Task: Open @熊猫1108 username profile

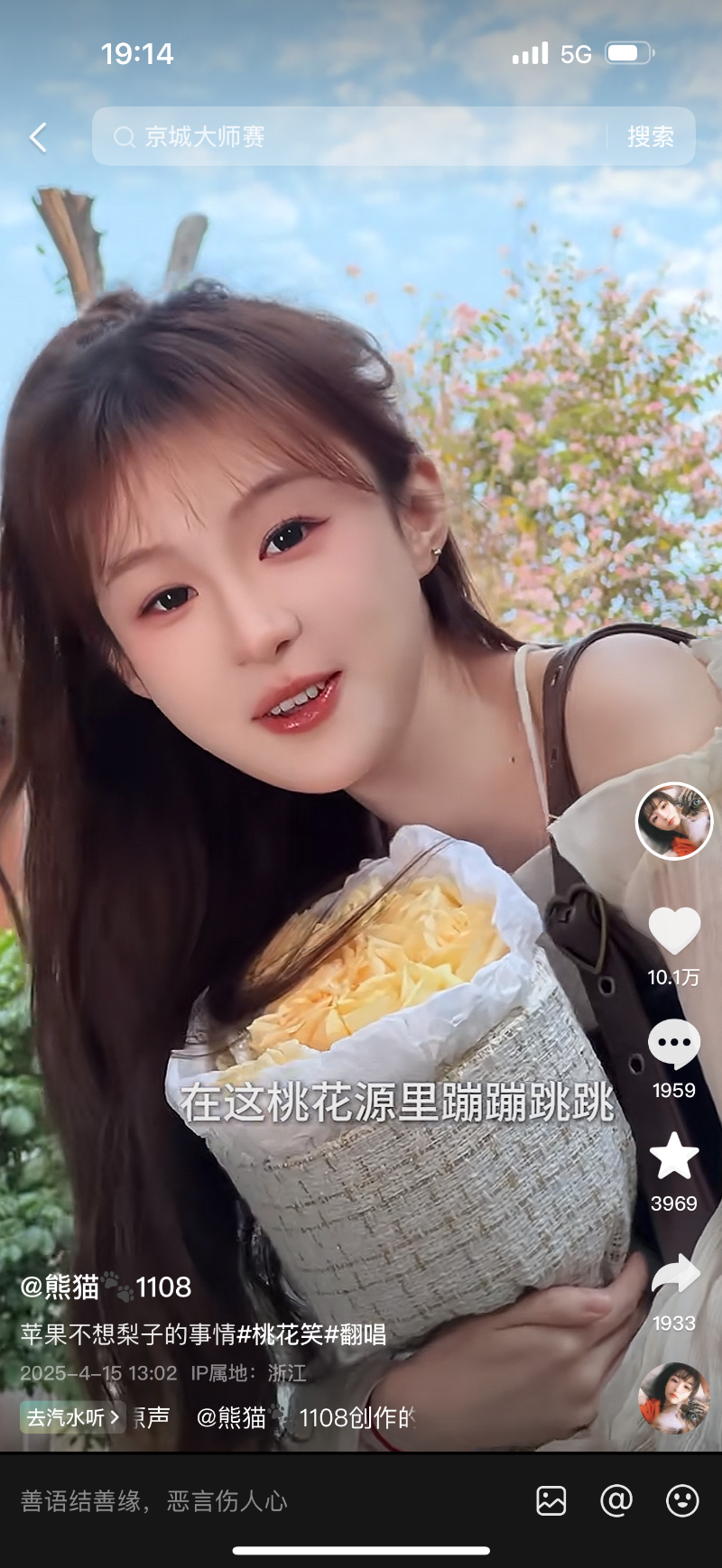Action: [x=106, y=1287]
